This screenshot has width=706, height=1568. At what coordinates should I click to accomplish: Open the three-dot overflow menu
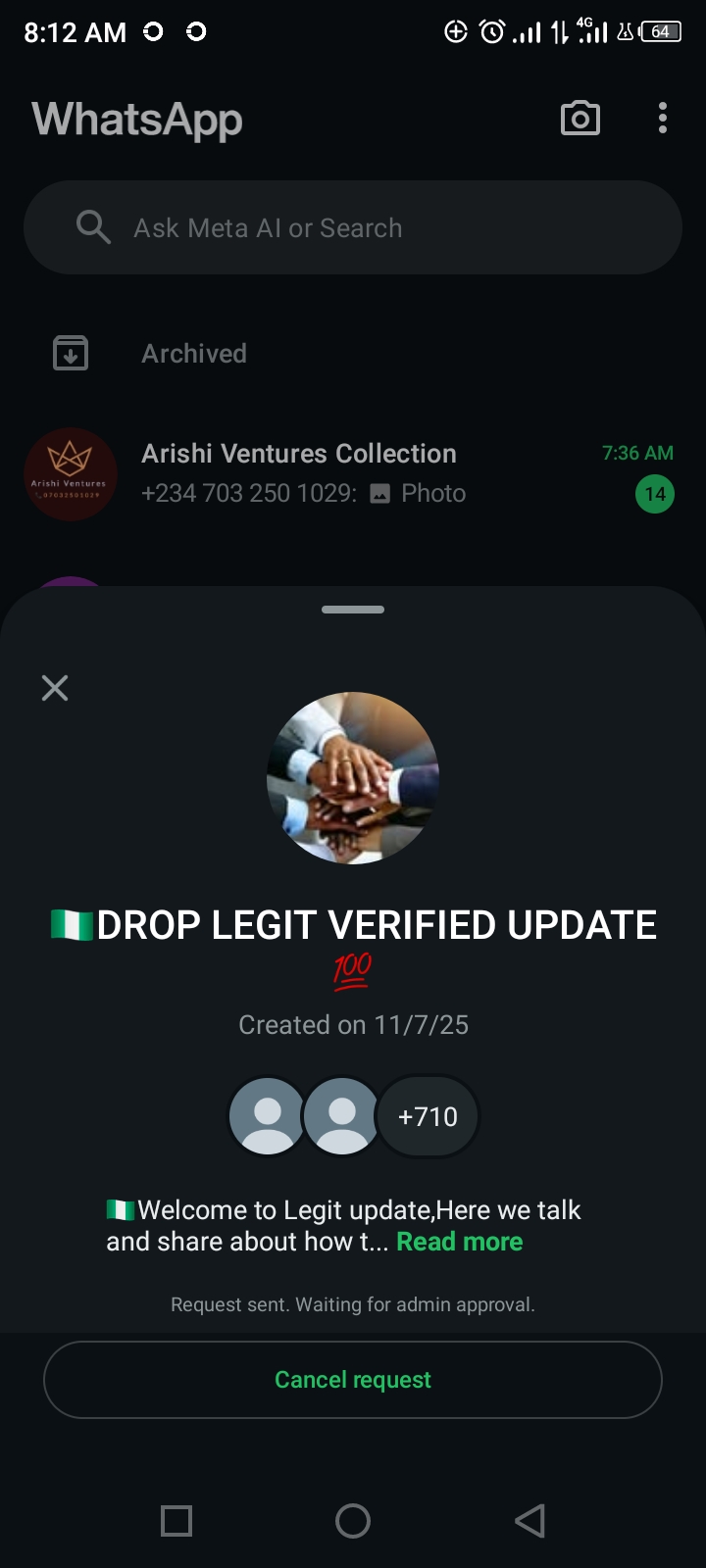coord(663,119)
